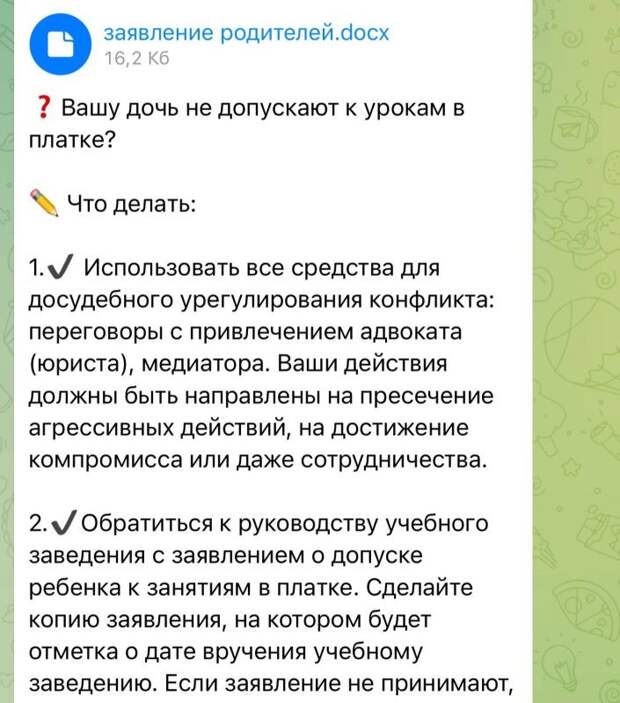Open the заявление родителей.docx attachment
Screen dimensions: 620x703
[x=60, y=45]
